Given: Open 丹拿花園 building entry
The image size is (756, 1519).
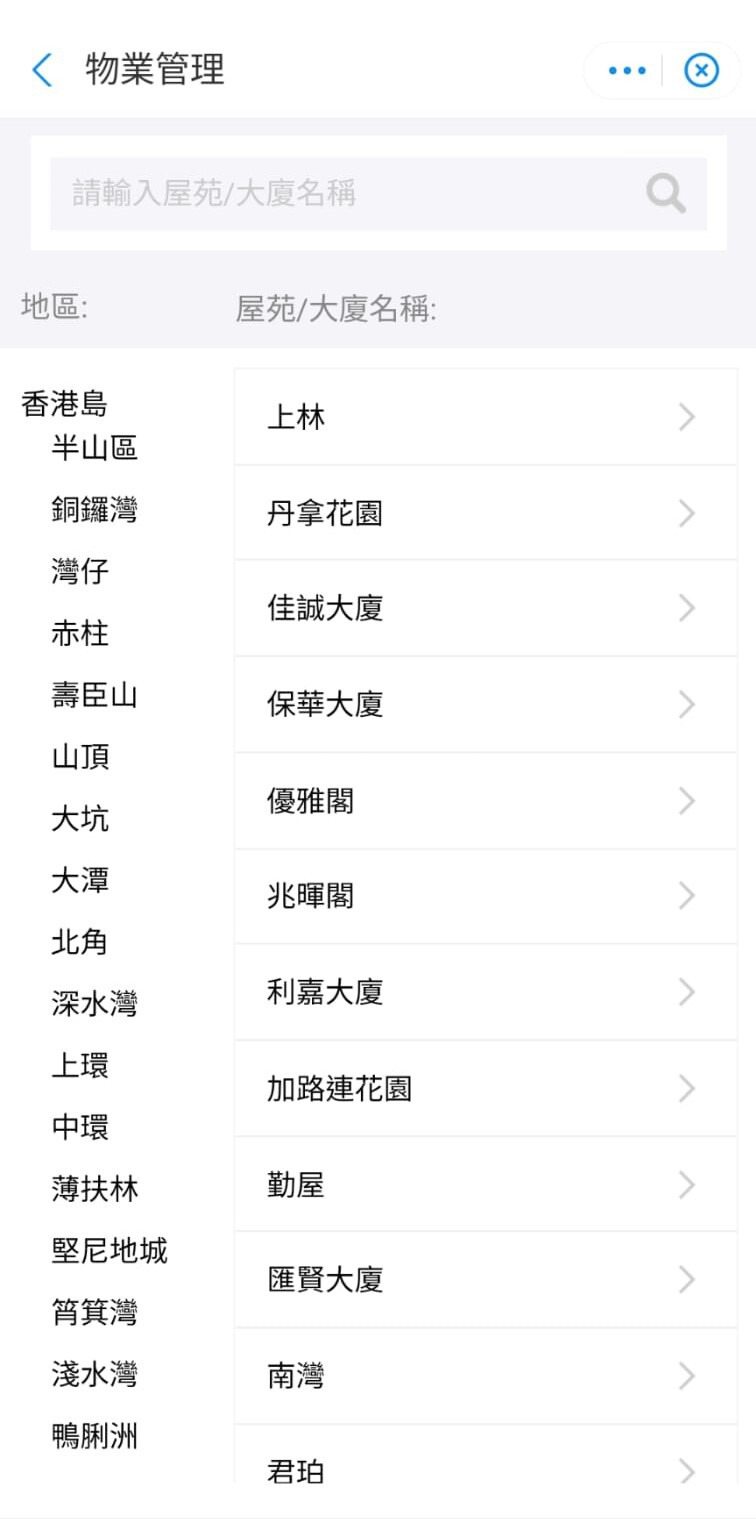Looking at the screenshot, I should tap(485, 513).
